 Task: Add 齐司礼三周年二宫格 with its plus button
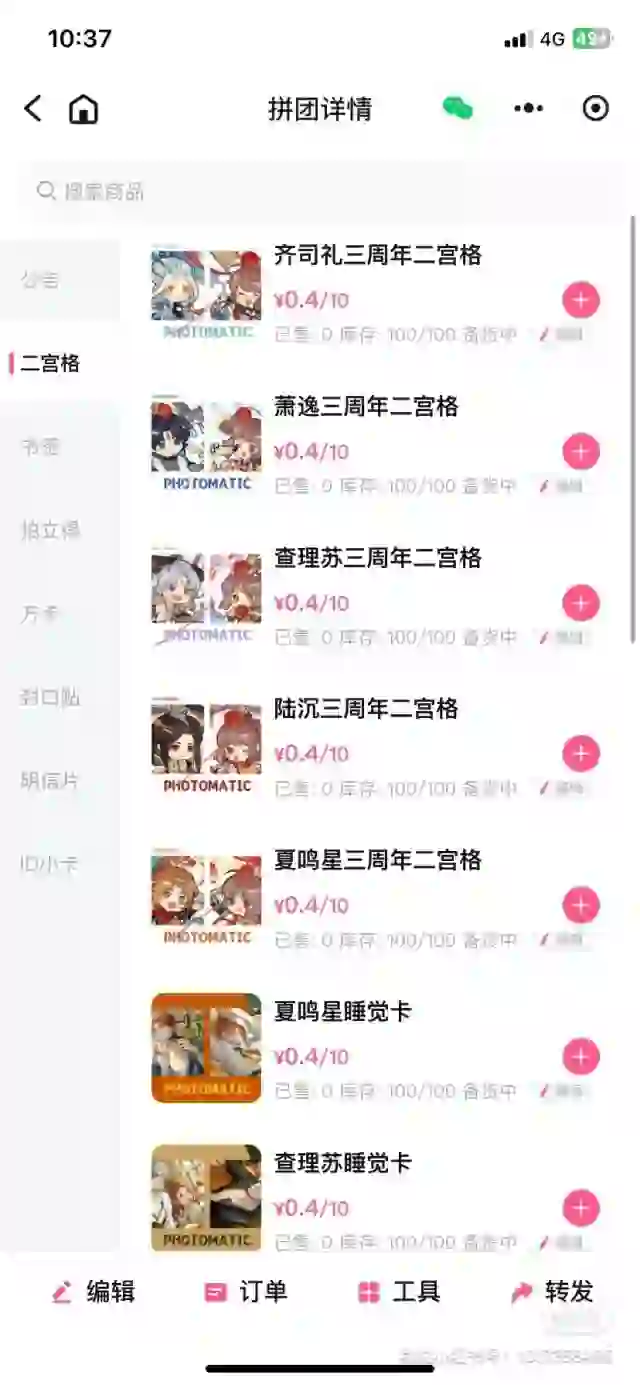click(x=581, y=300)
